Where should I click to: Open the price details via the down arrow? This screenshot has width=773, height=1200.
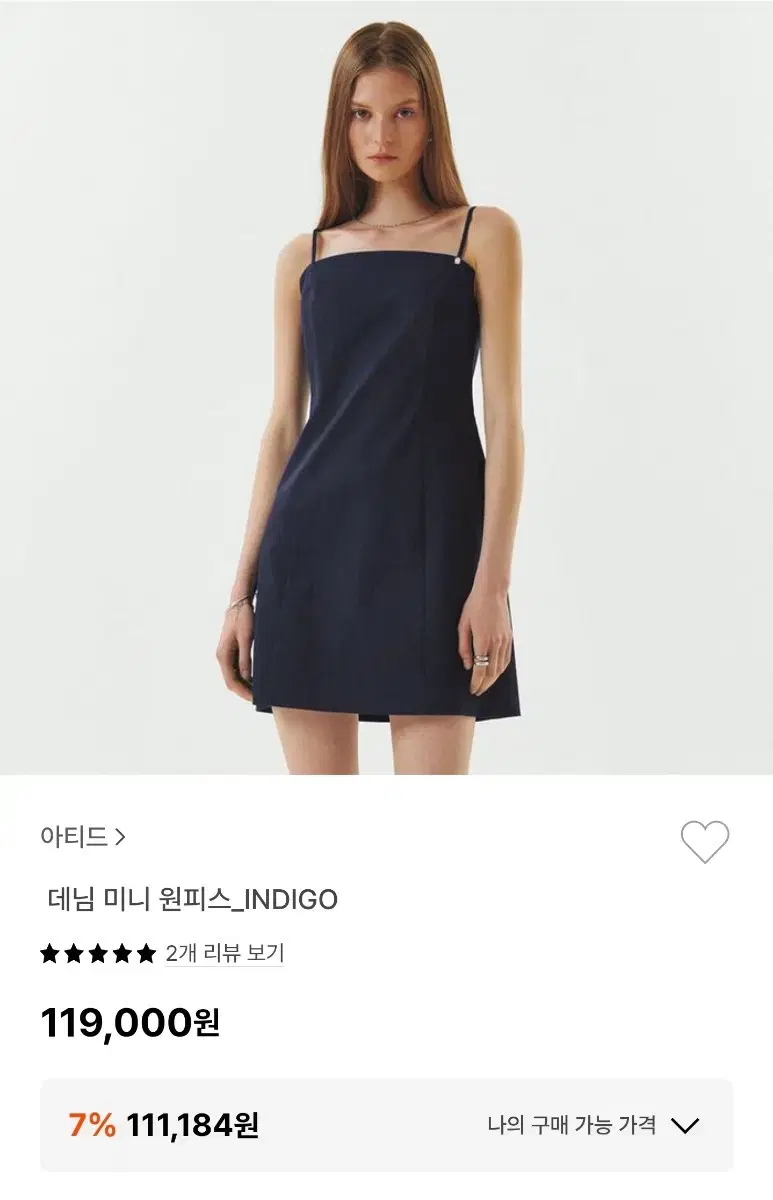click(x=688, y=1124)
